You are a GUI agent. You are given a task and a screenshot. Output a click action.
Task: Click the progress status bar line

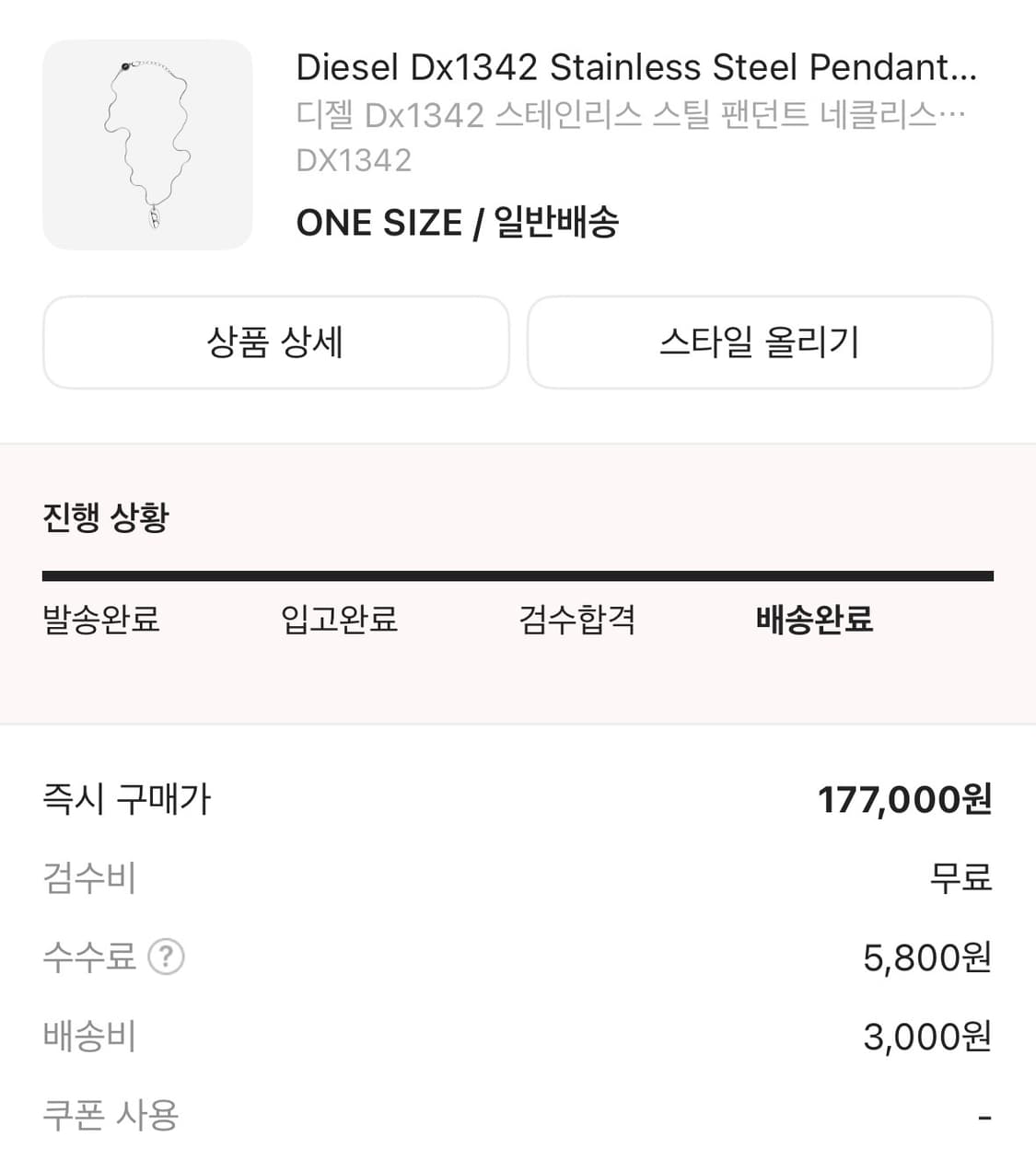[x=518, y=574]
